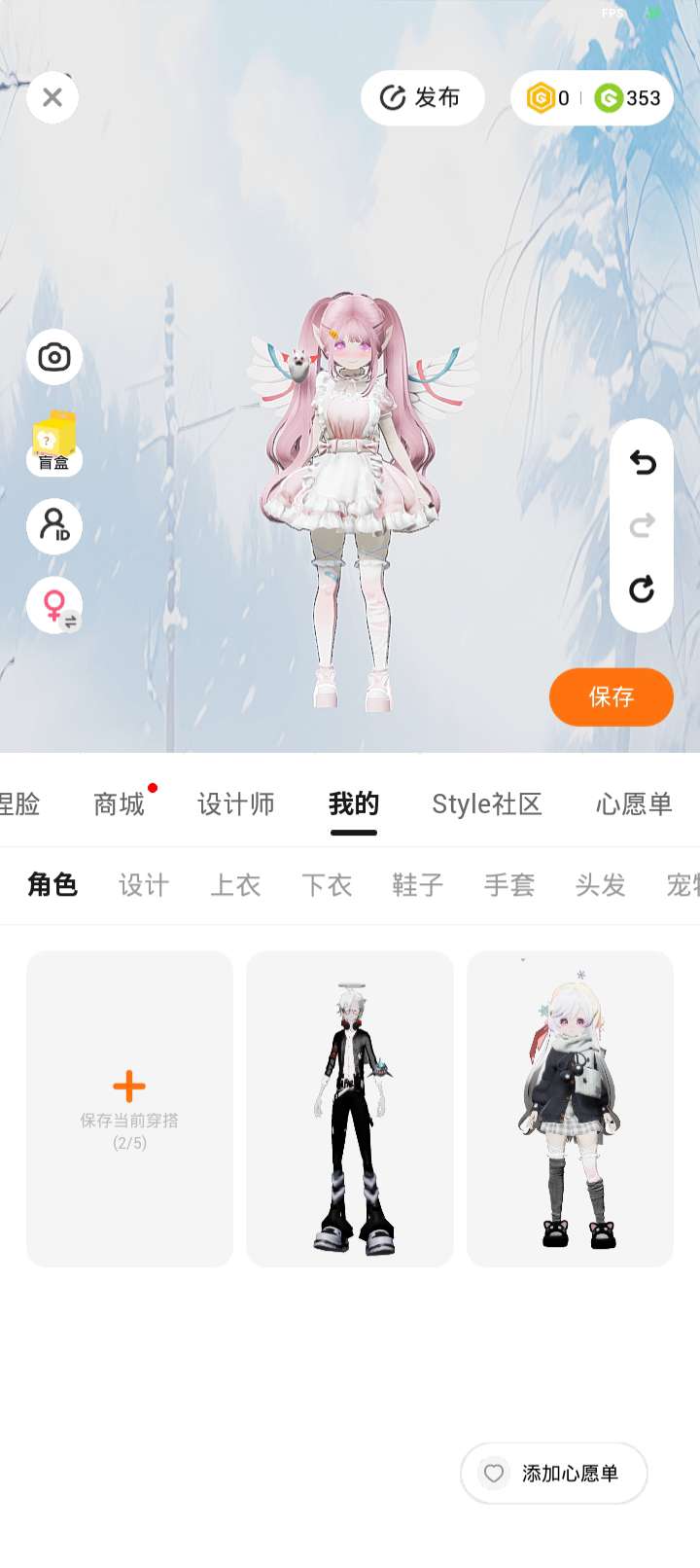Tap 添加心愿单 to add to wishlist
Viewport: 700px width, 1568px height.
[x=553, y=1473]
